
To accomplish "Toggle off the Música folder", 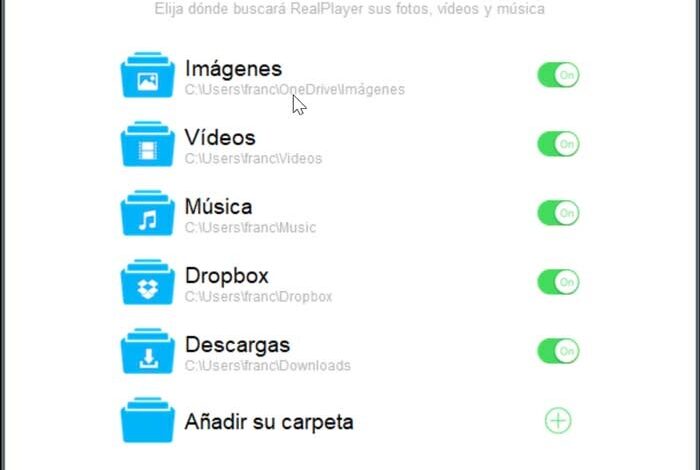I will tap(558, 213).
